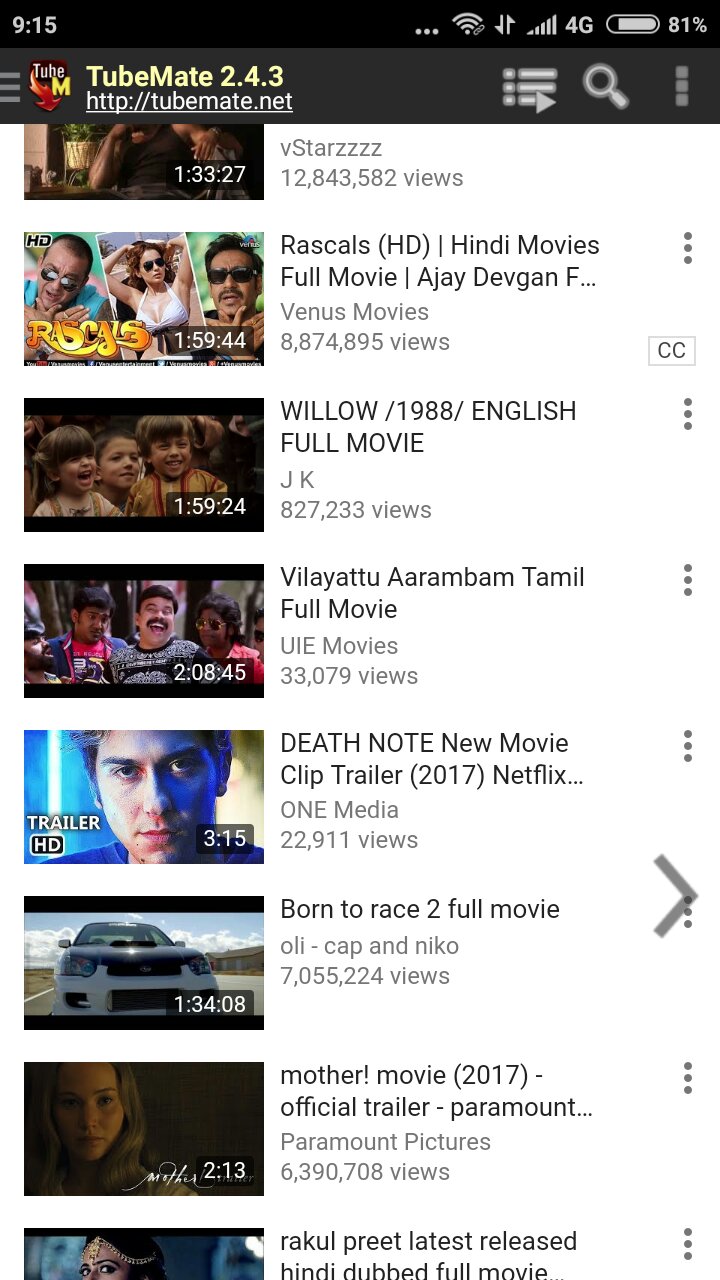The height and width of the screenshot is (1280, 720).
Task: Open the navigation drawer menu
Action: pos(10,87)
